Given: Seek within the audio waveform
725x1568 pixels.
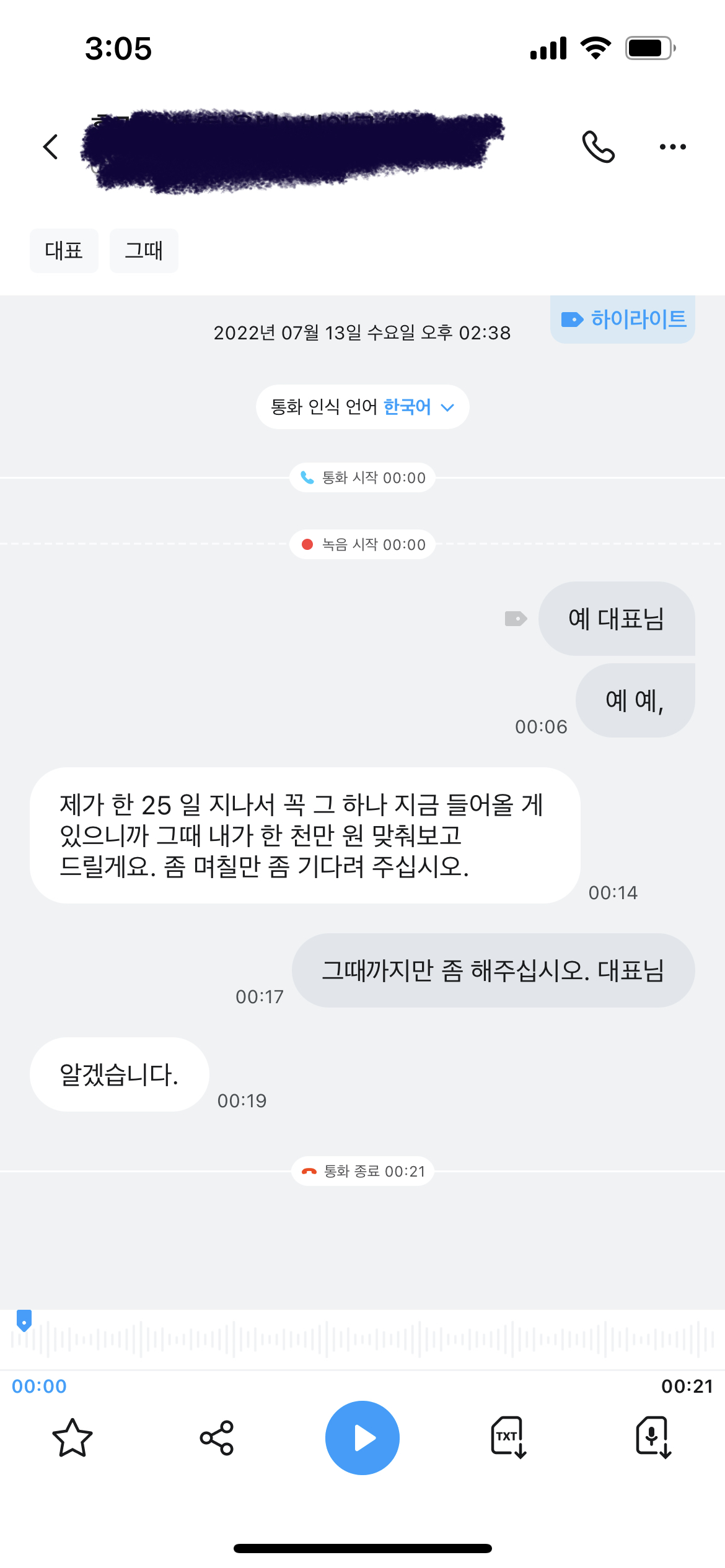Looking at the screenshot, I should 362,1339.
